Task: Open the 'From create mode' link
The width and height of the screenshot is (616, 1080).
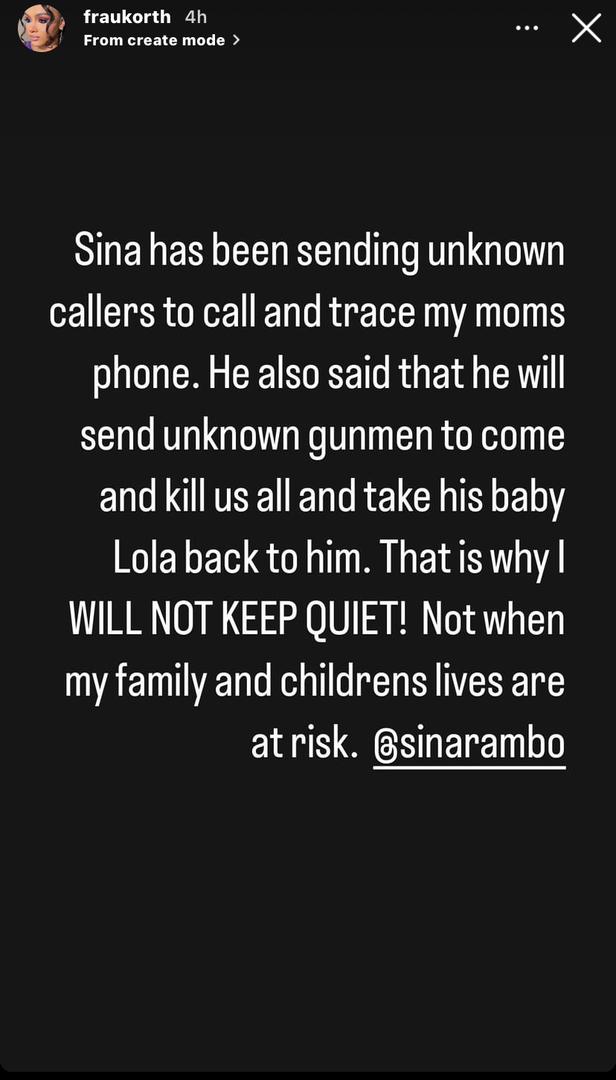Action: click(x=162, y=40)
